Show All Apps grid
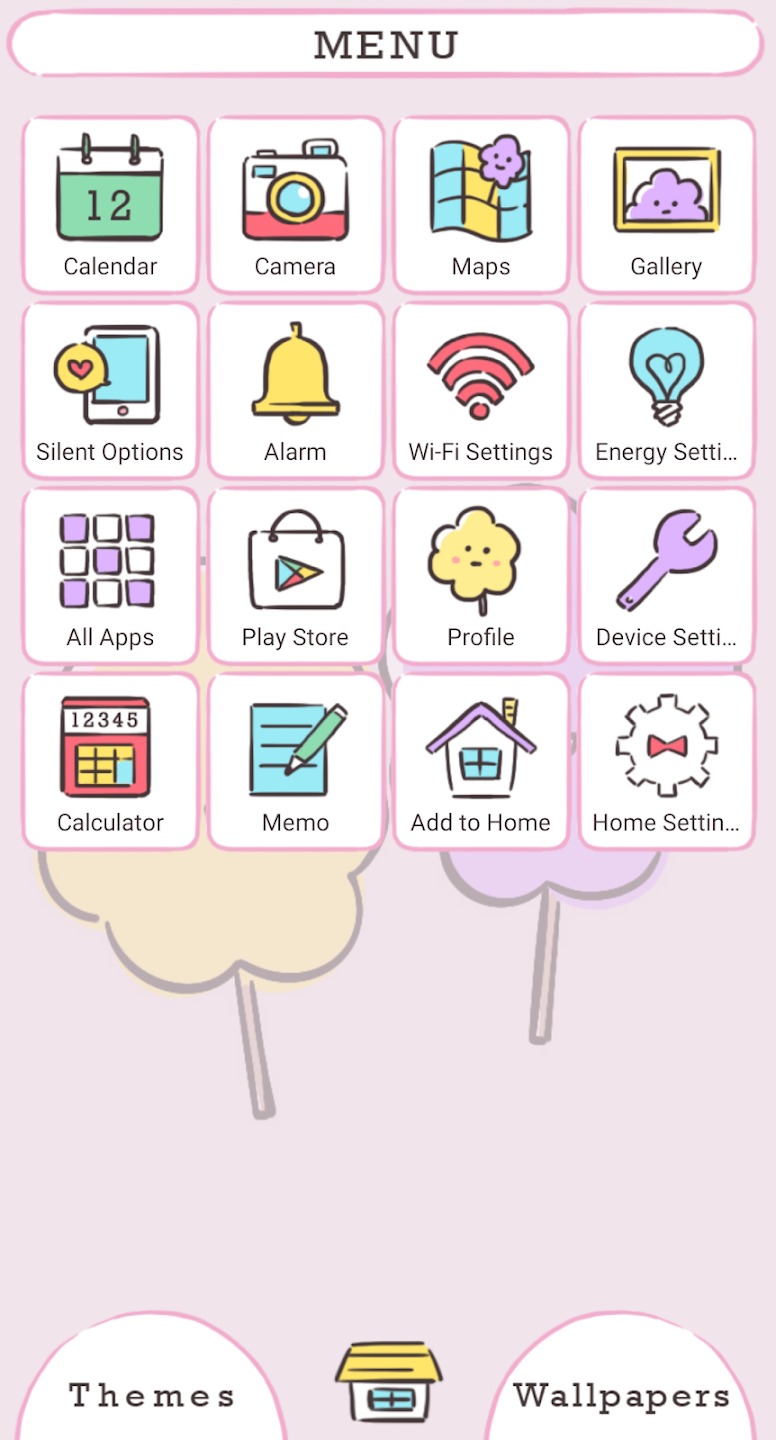 coord(110,575)
